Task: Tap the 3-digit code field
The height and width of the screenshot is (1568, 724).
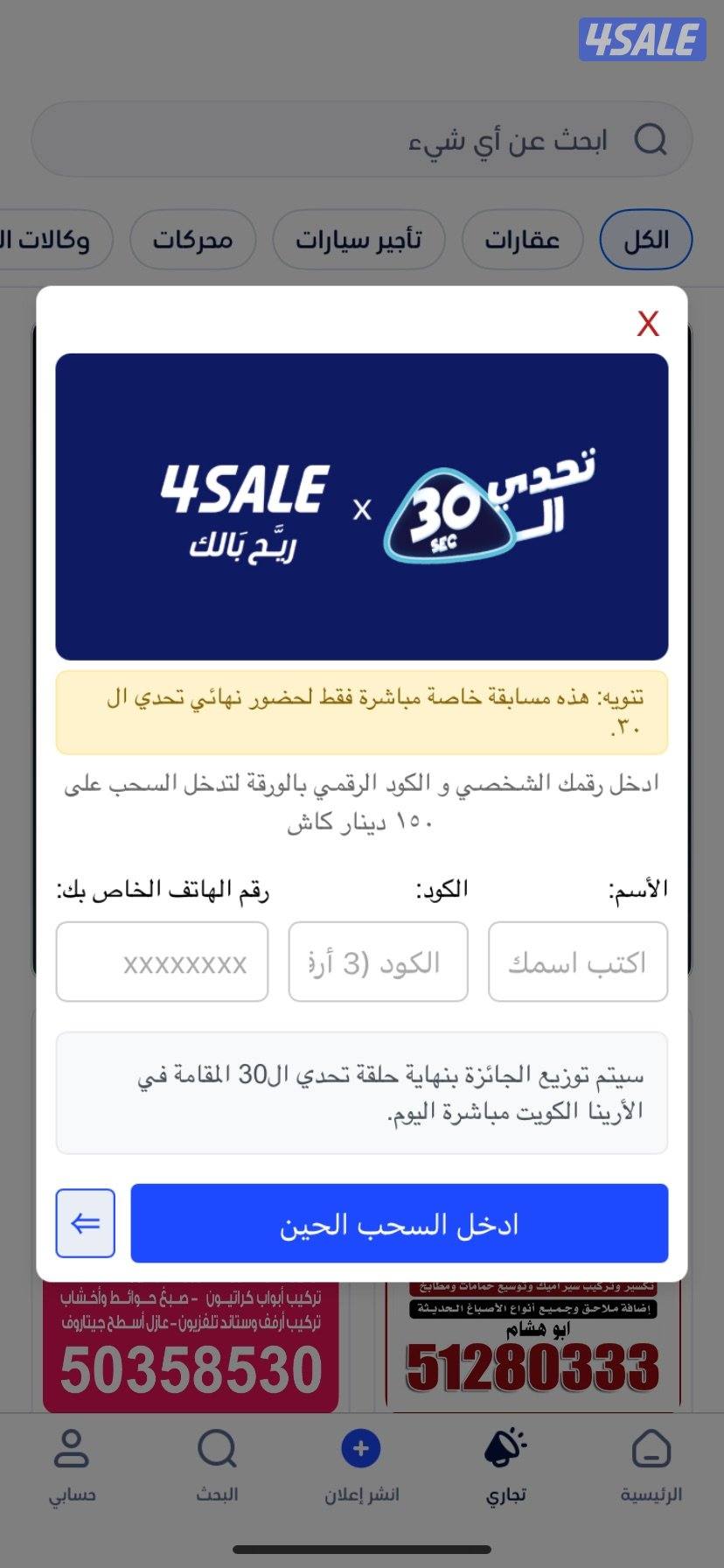Action: coord(378,962)
